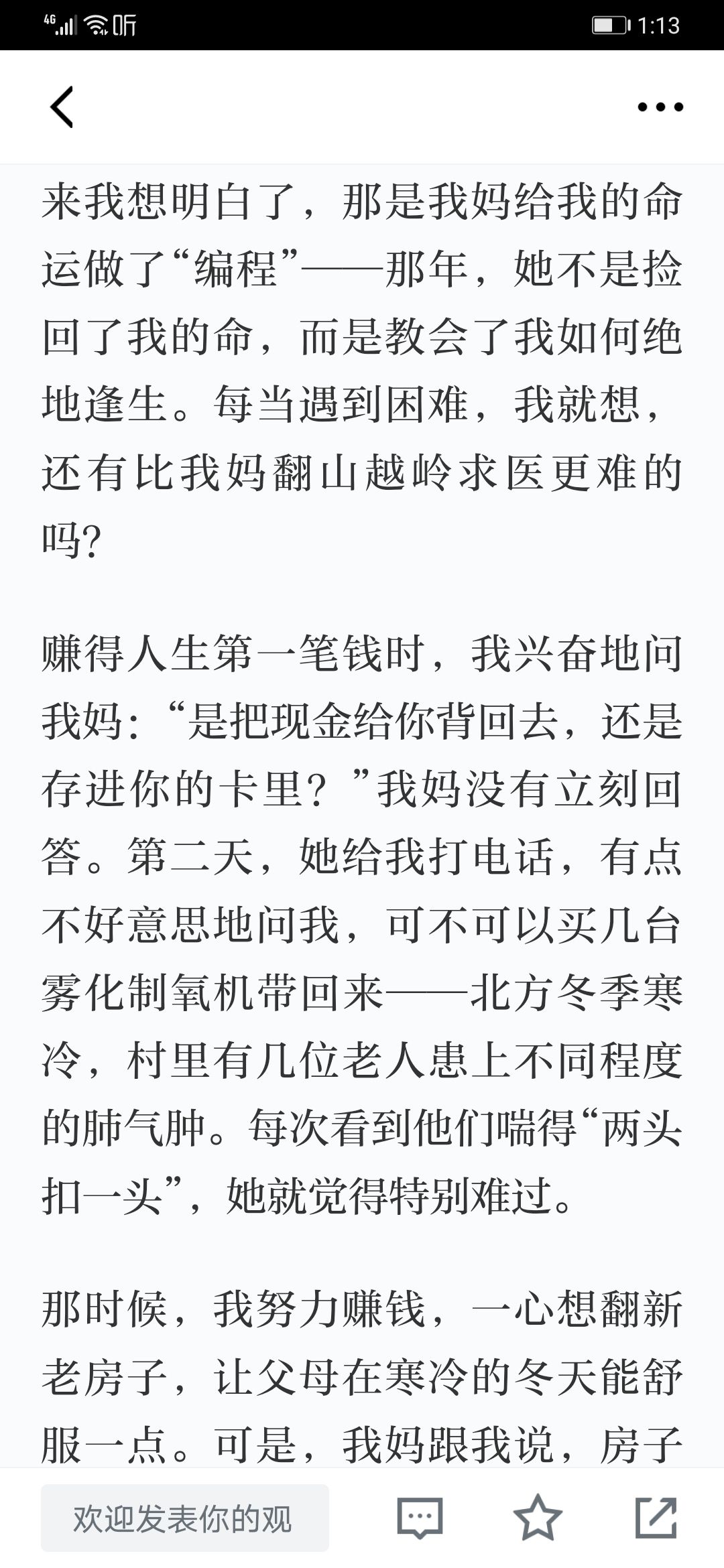Viewport: 724px width, 1568px height.
Task: Open the comments speech-bubble icon
Action: tap(420, 1518)
